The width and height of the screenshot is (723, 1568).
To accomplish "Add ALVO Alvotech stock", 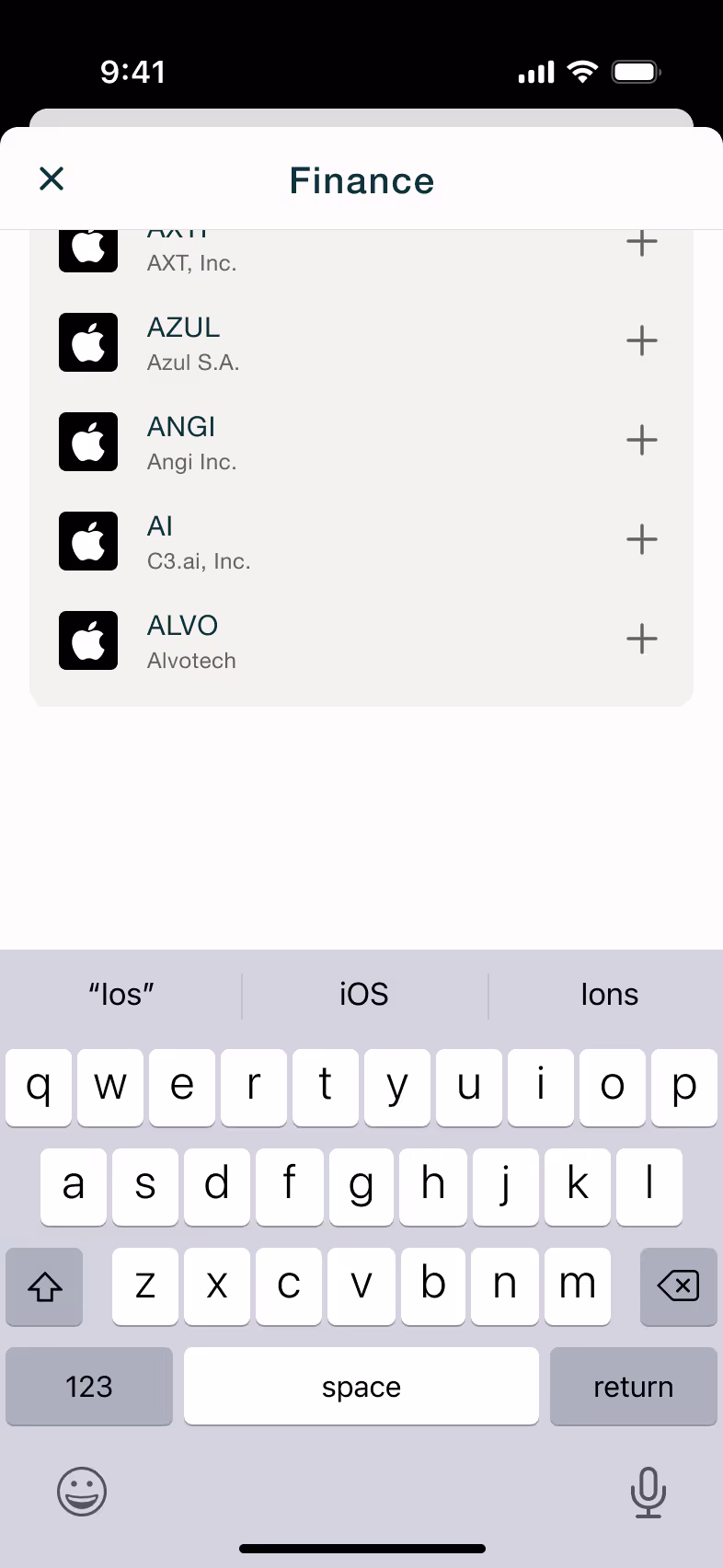I will point(642,640).
